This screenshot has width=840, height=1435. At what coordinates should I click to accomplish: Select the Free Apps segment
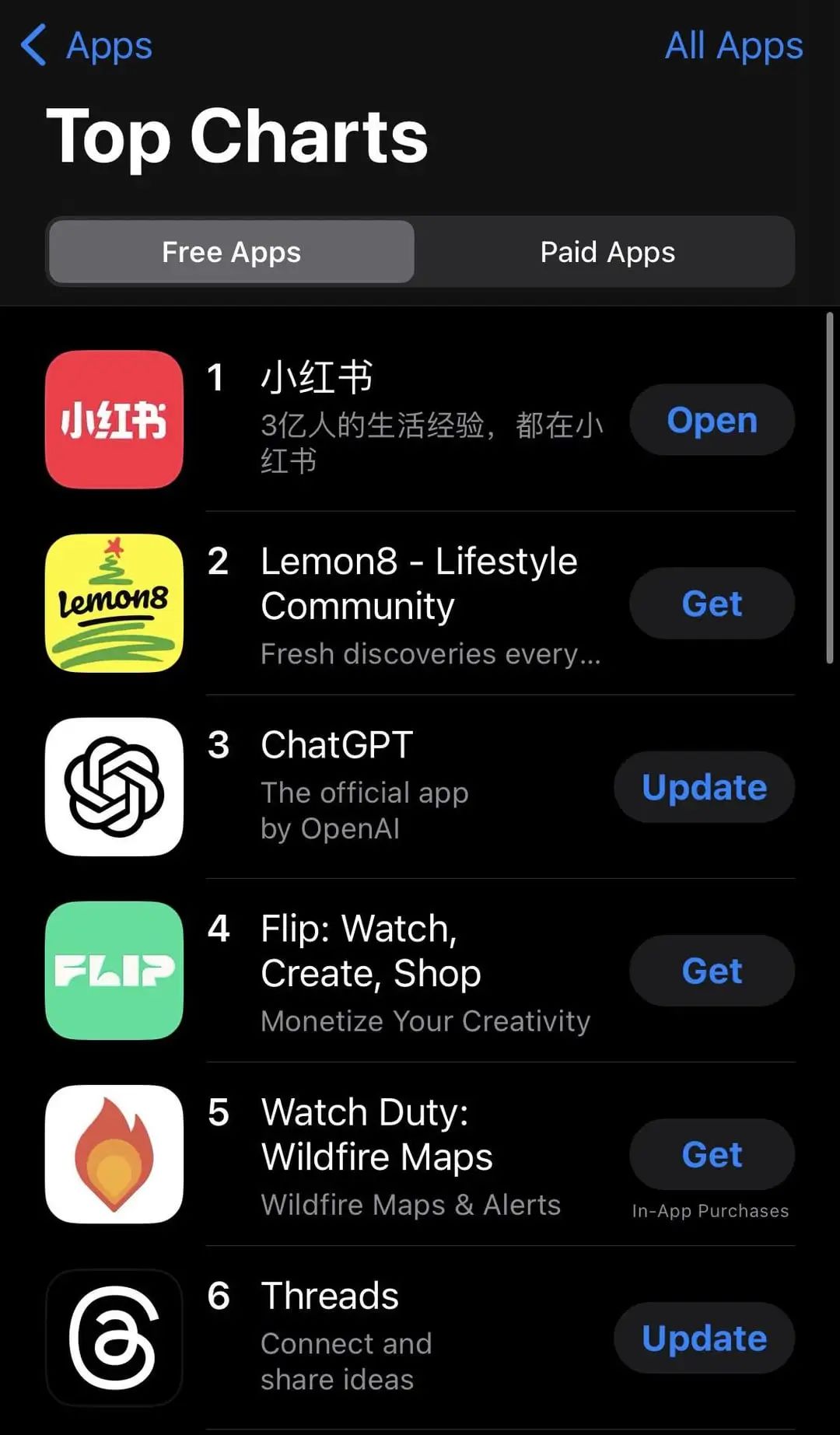[x=231, y=252]
